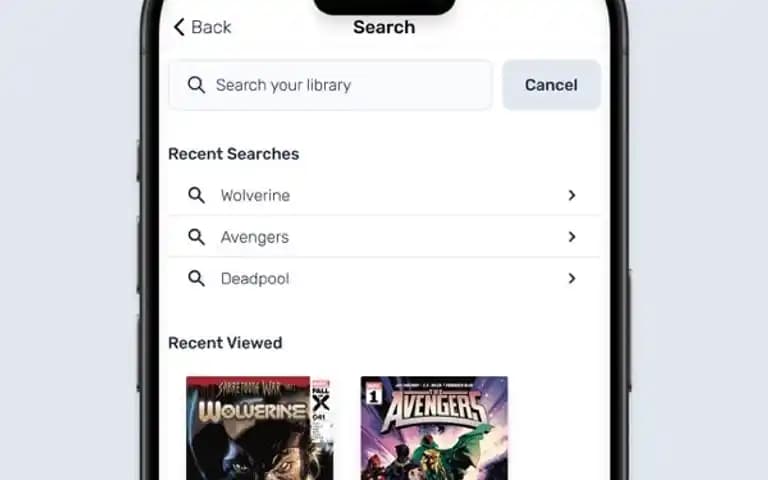Cancel the search
Image resolution: width=768 pixels, height=480 pixels.
(551, 85)
